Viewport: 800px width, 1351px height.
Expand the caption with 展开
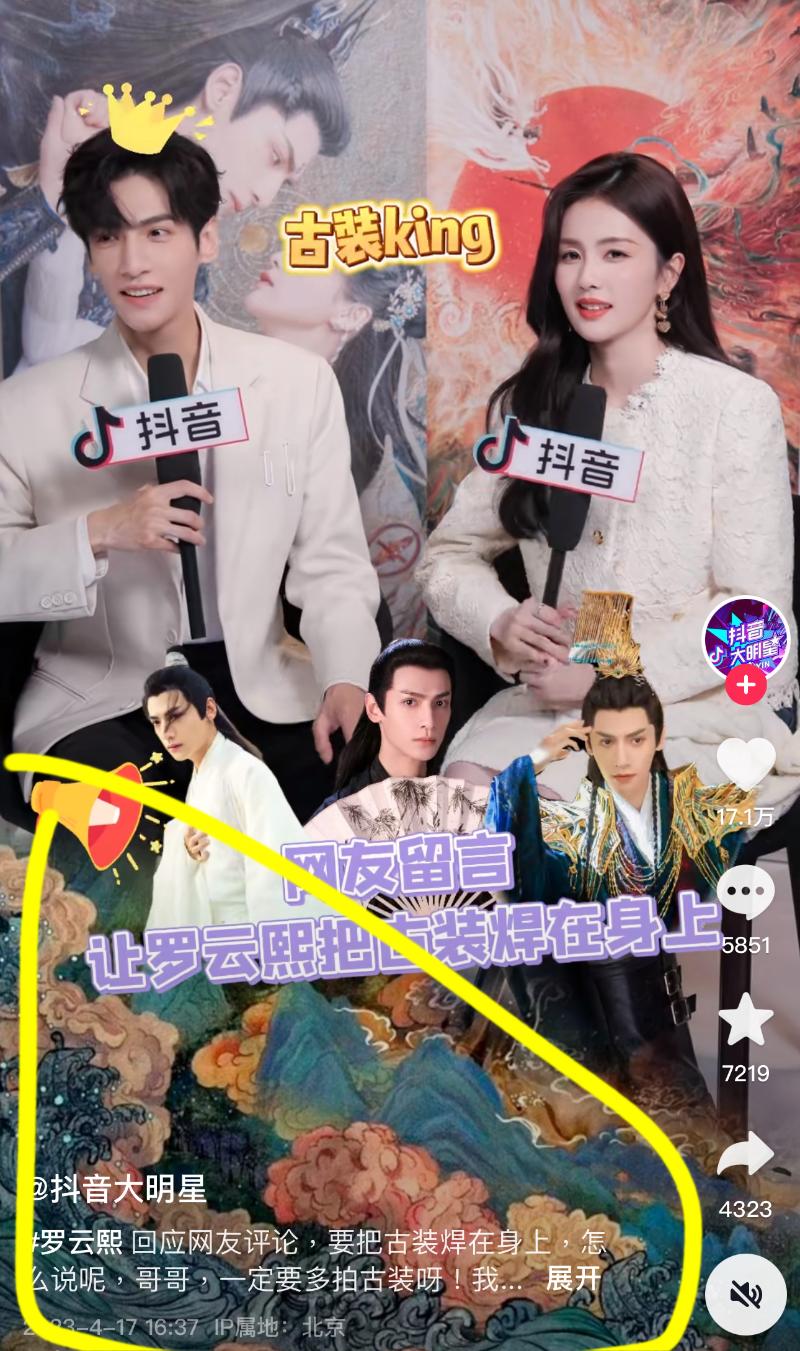[575, 1279]
